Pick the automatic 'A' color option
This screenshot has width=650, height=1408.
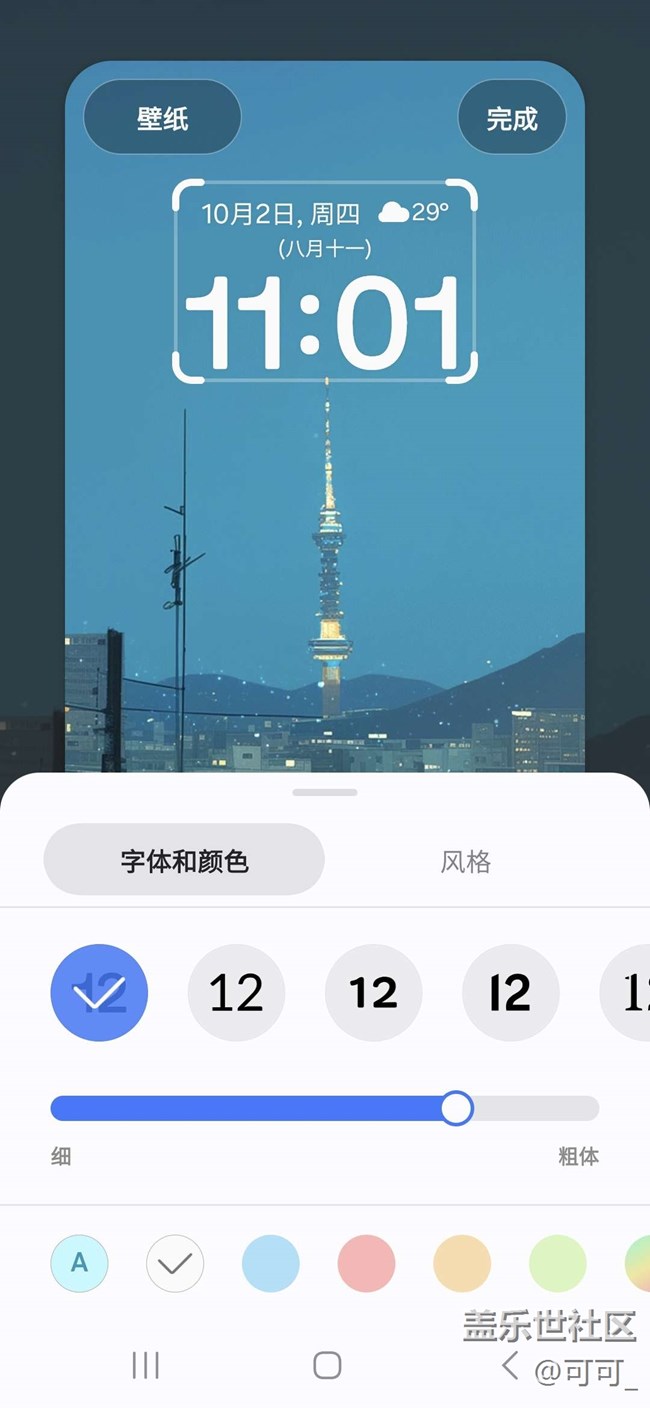(x=80, y=1263)
